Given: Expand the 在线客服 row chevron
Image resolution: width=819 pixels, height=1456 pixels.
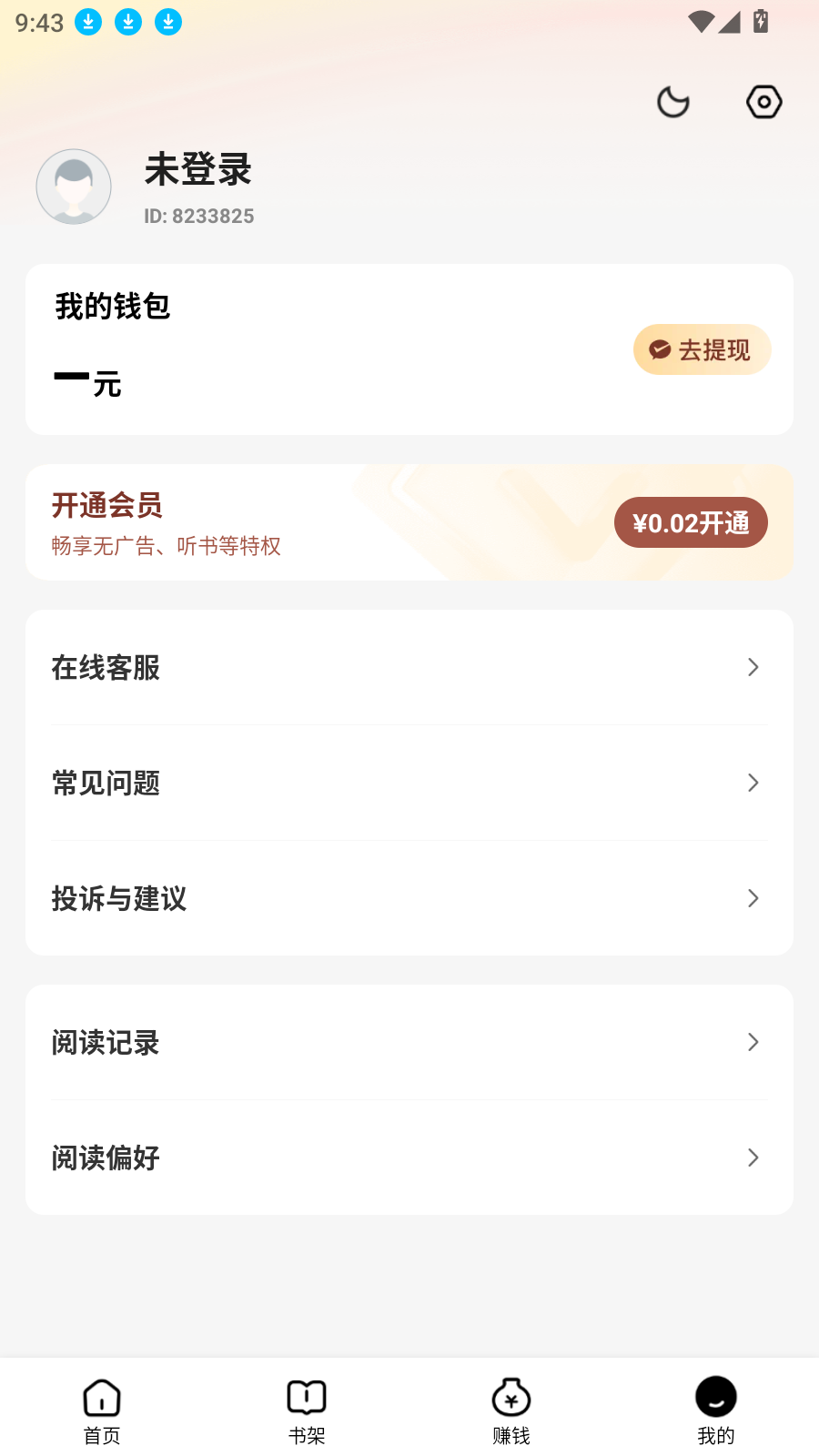Looking at the screenshot, I should [x=753, y=667].
